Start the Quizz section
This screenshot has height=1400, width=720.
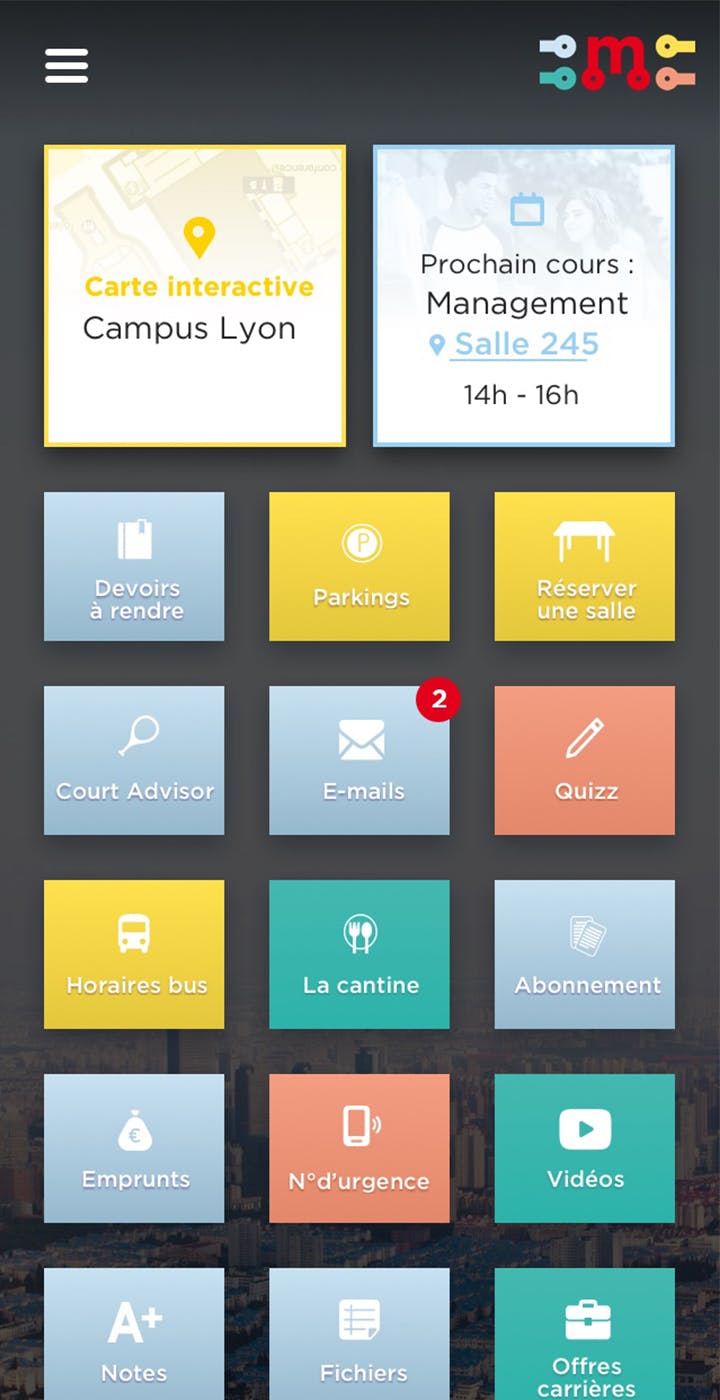point(585,760)
